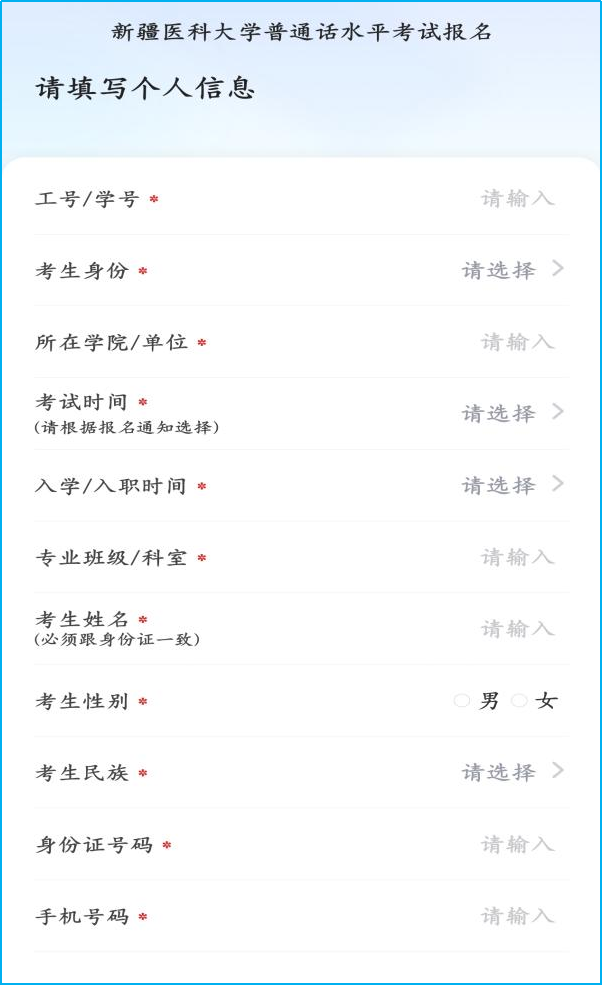Tap the 手机号码 input field
Screen dimensions: 602x986
coord(517,916)
